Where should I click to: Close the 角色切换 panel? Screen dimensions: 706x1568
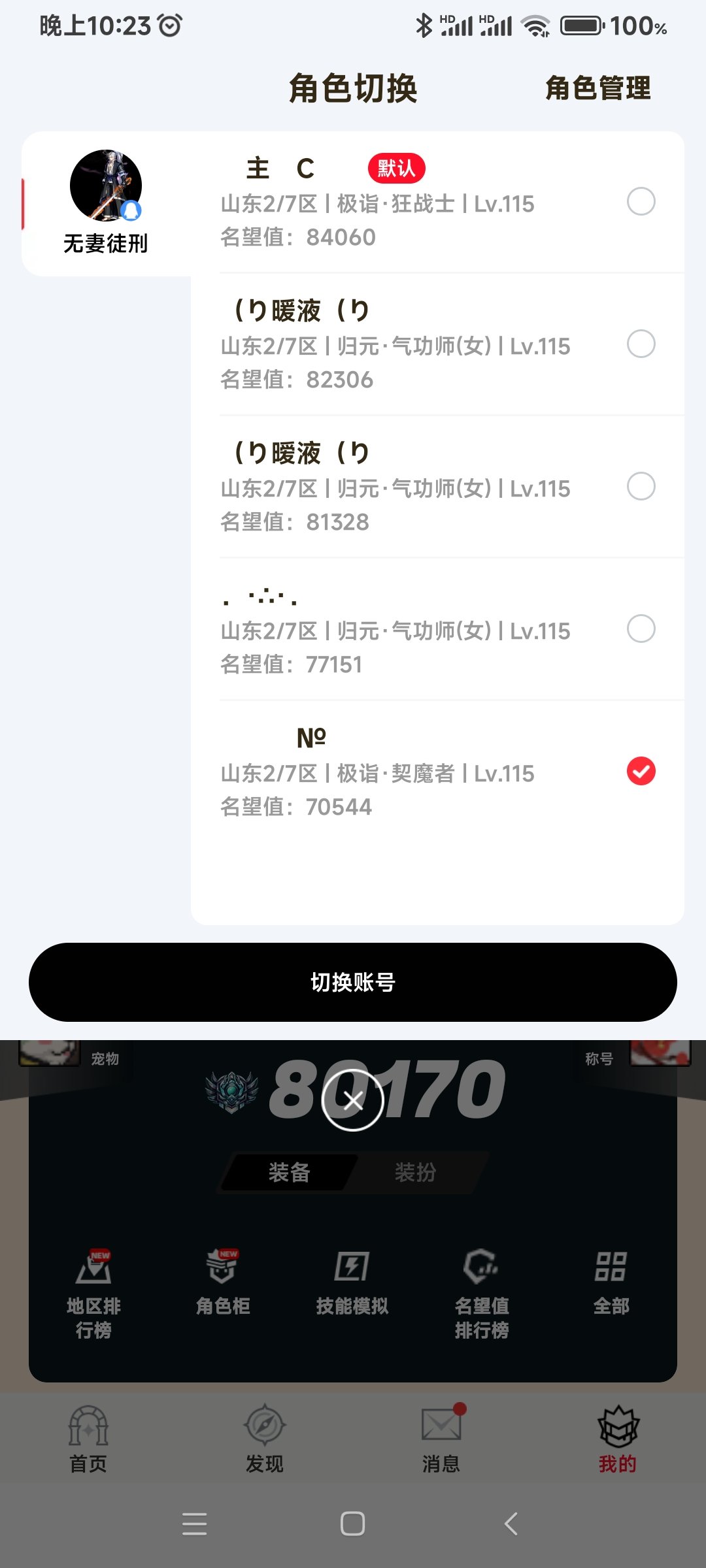point(353,1100)
